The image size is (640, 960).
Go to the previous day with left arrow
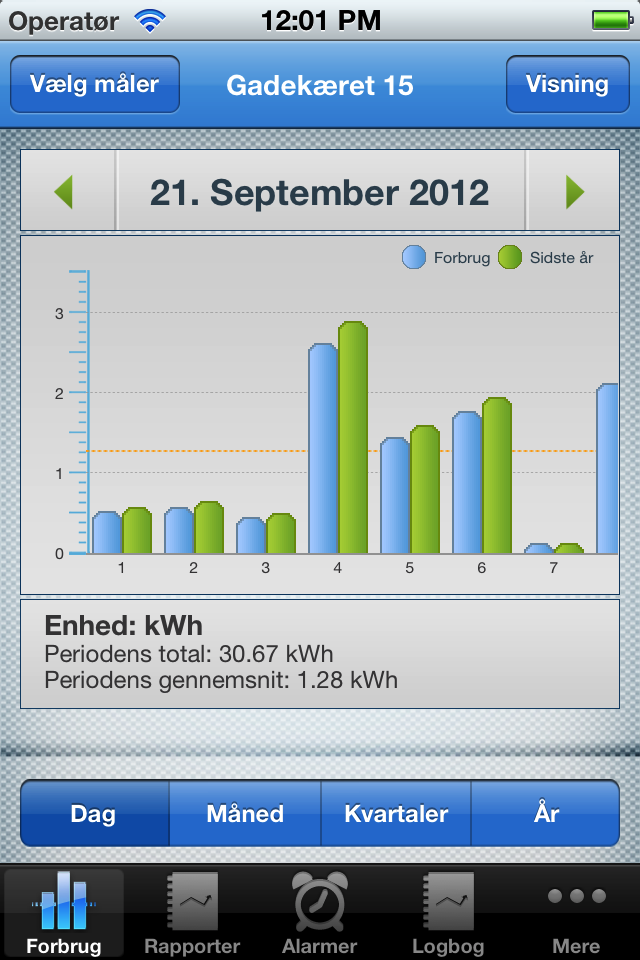click(x=65, y=191)
